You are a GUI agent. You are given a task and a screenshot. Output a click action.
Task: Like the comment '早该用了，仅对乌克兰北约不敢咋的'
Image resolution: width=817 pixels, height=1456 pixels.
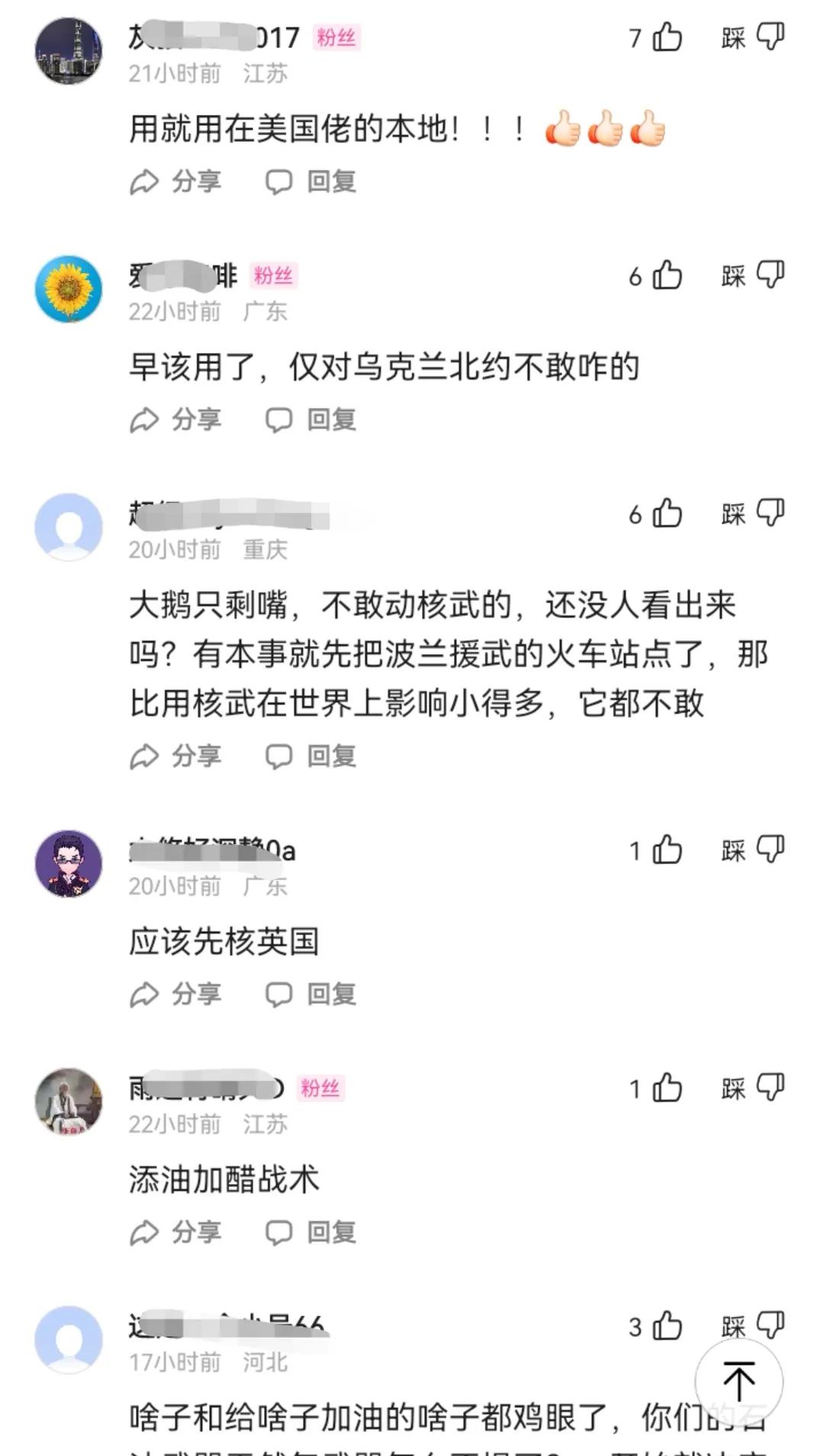click(x=666, y=275)
